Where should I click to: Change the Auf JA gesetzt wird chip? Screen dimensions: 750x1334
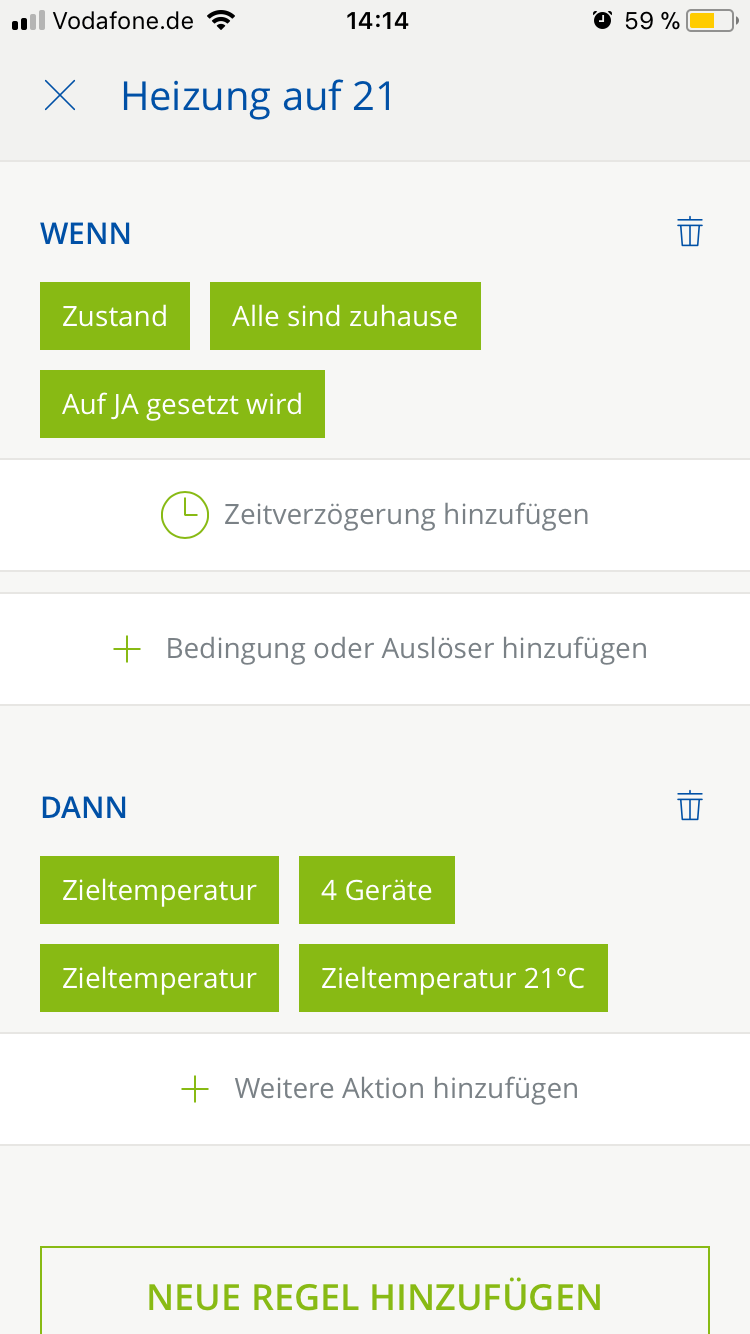pos(182,404)
